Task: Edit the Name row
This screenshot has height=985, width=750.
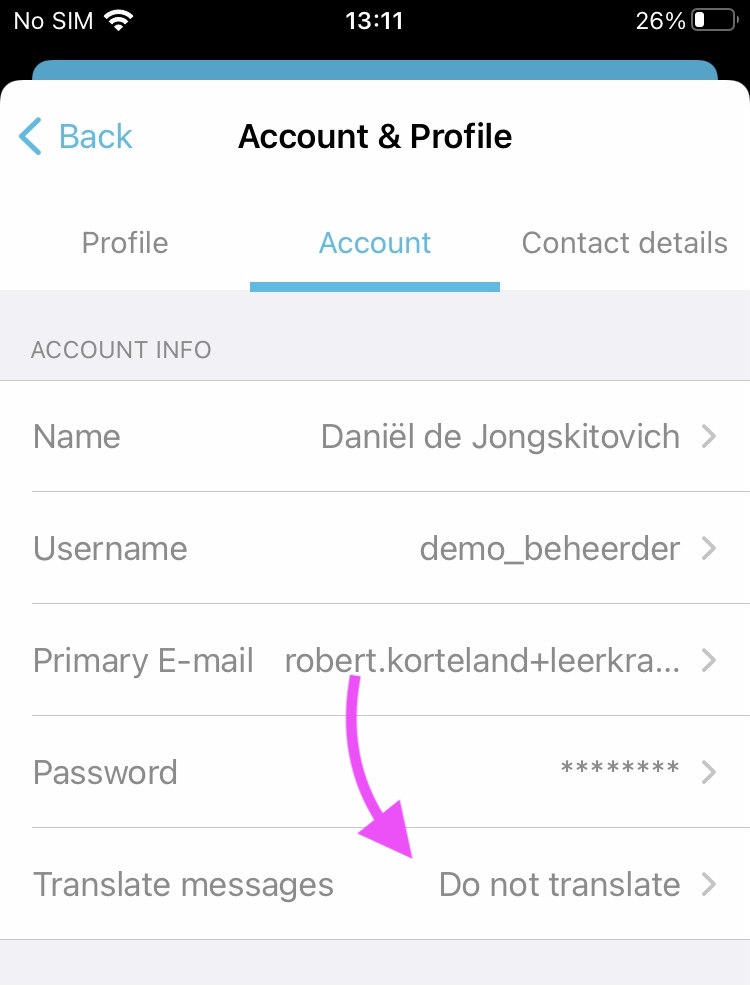Action: tap(375, 437)
